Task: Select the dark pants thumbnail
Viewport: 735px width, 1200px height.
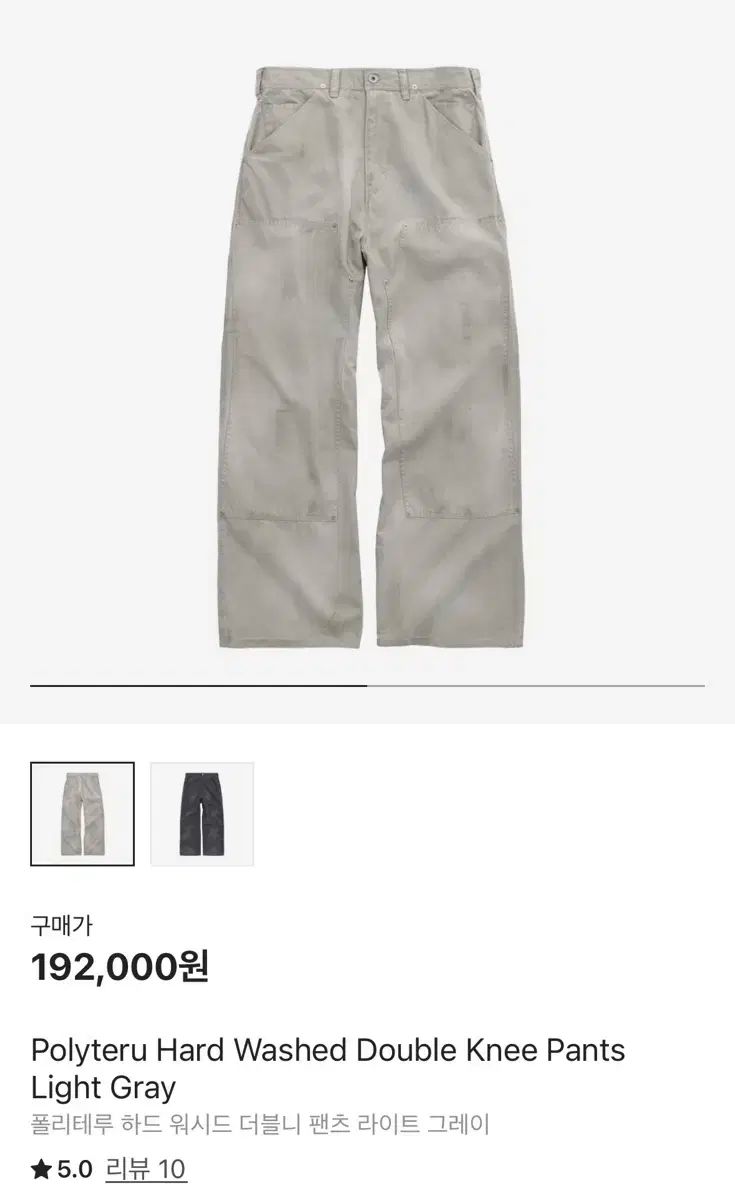Action: click(202, 814)
